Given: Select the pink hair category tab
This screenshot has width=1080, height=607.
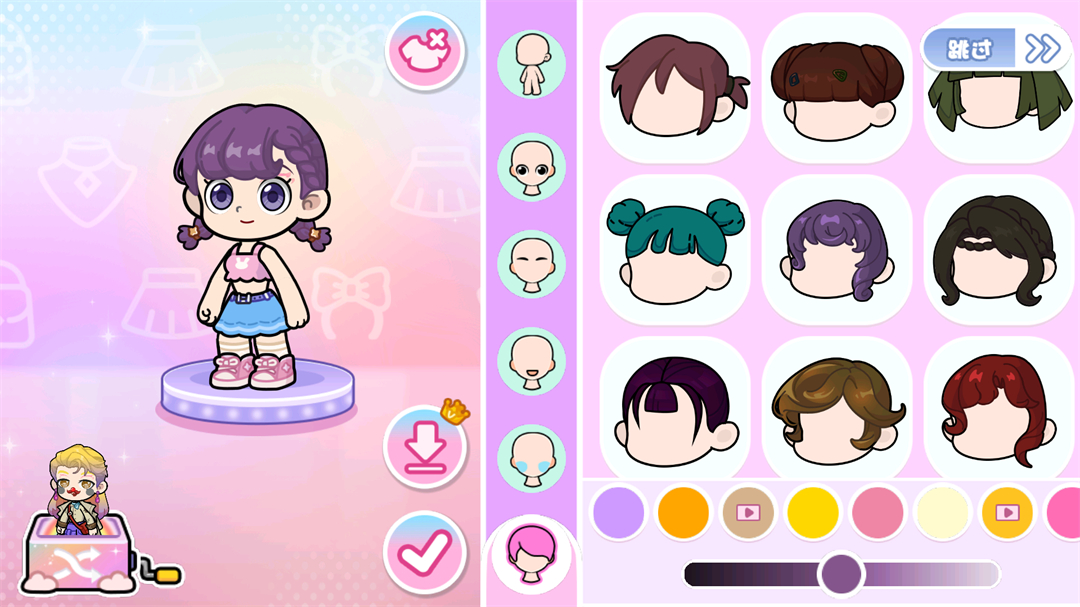Looking at the screenshot, I should tap(529, 555).
